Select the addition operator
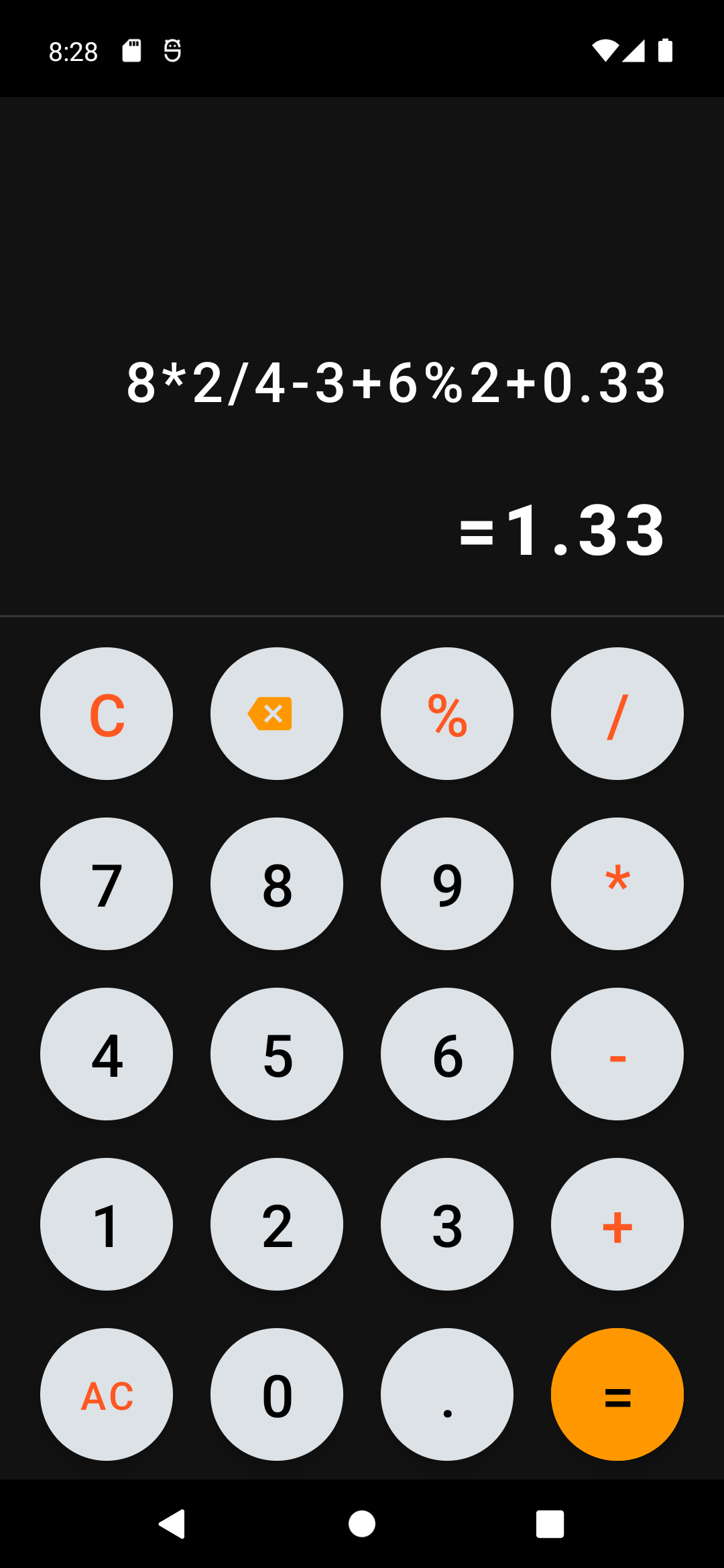The image size is (724, 1568). pyautogui.click(x=617, y=1224)
